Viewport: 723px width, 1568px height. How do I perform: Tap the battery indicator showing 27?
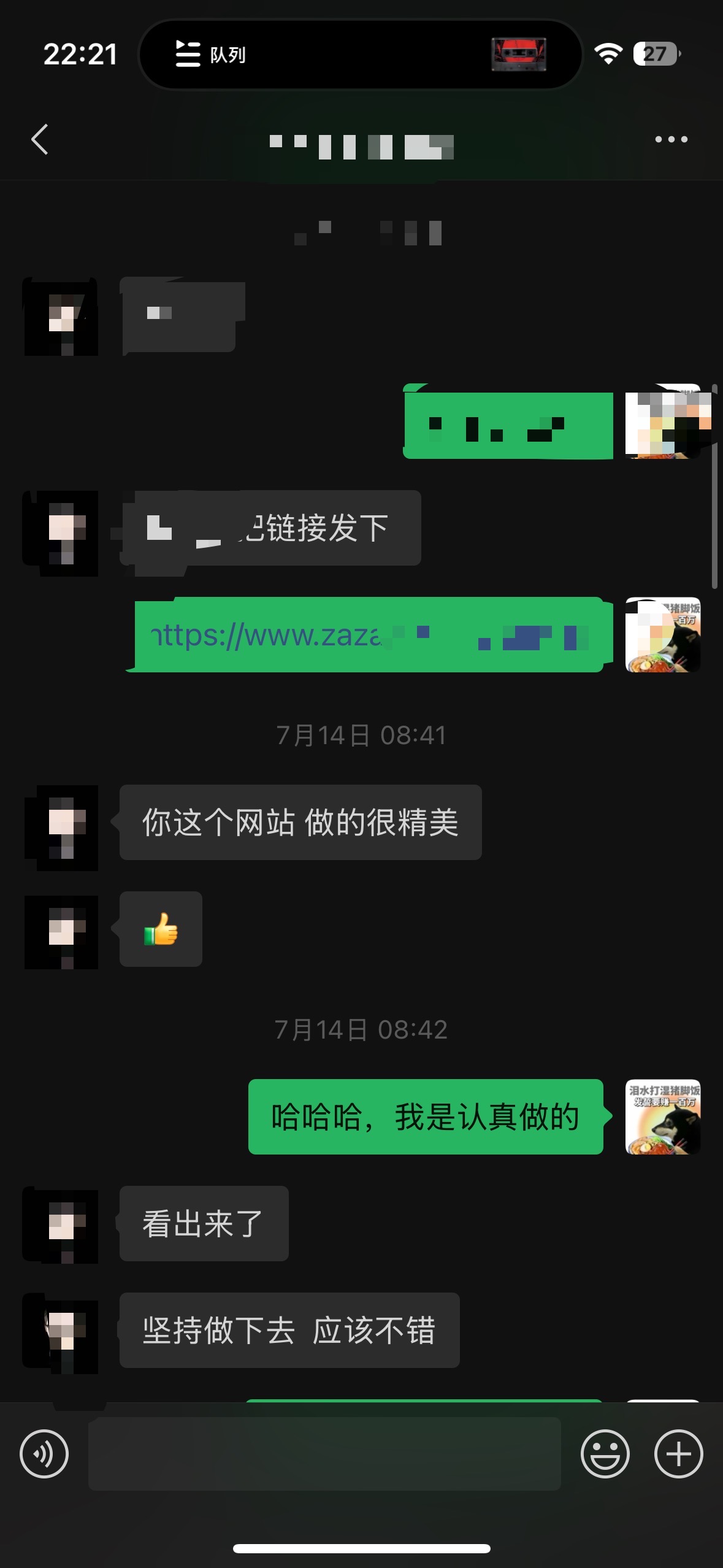click(x=653, y=55)
